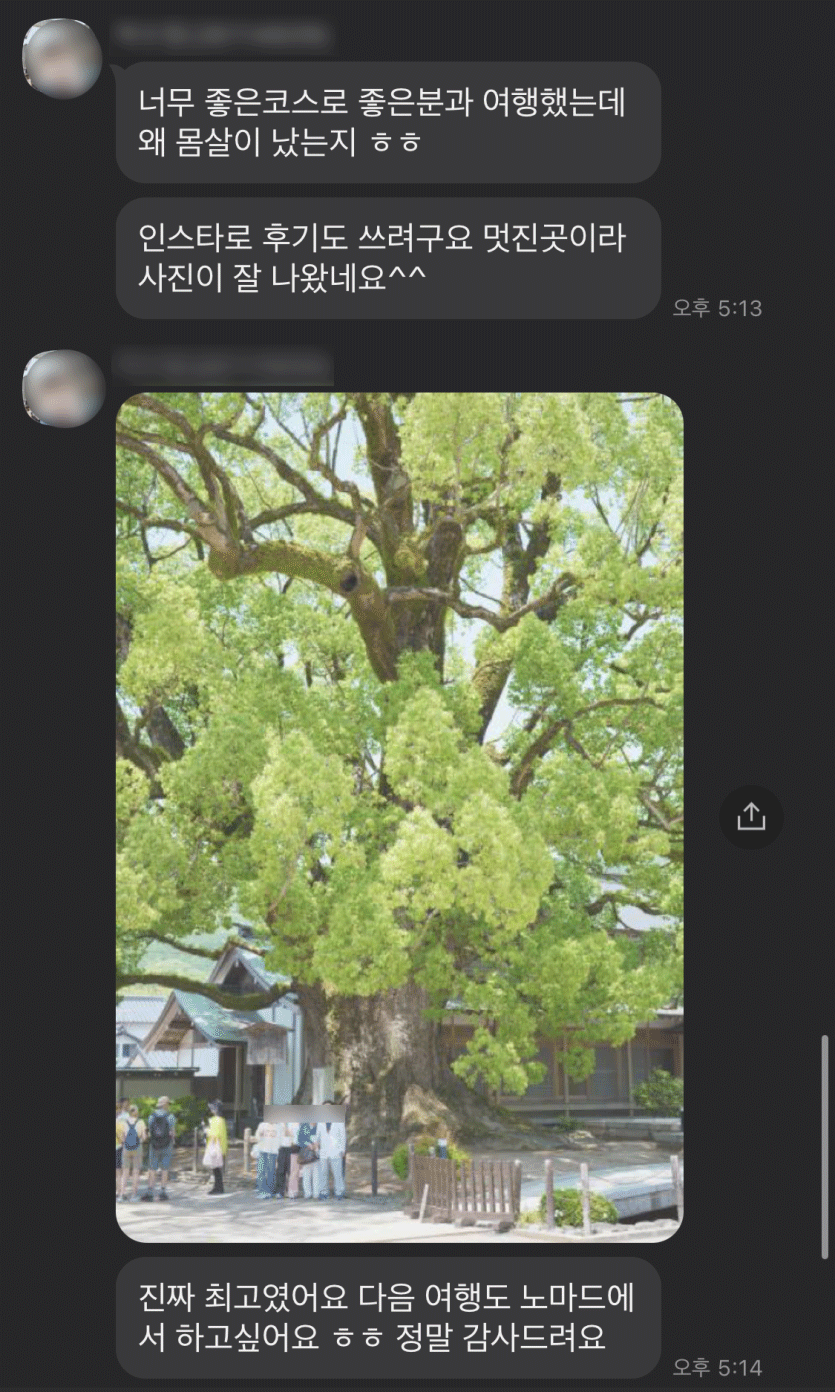Open sender's profile picture beside the 너무 좋은코스로 message
Viewport: 835px width, 1392px height.
click(62, 58)
